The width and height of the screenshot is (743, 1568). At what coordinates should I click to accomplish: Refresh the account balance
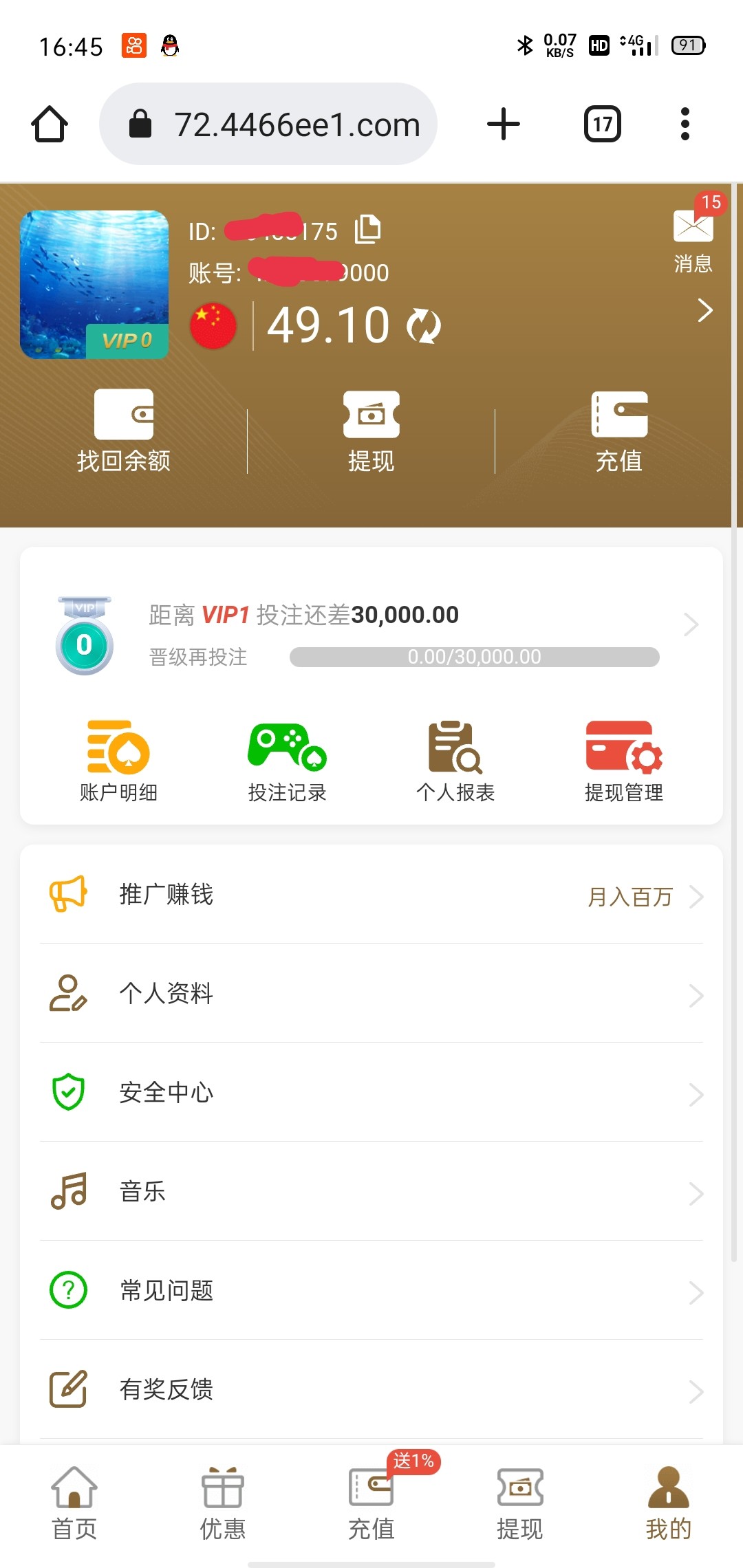(424, 326)
